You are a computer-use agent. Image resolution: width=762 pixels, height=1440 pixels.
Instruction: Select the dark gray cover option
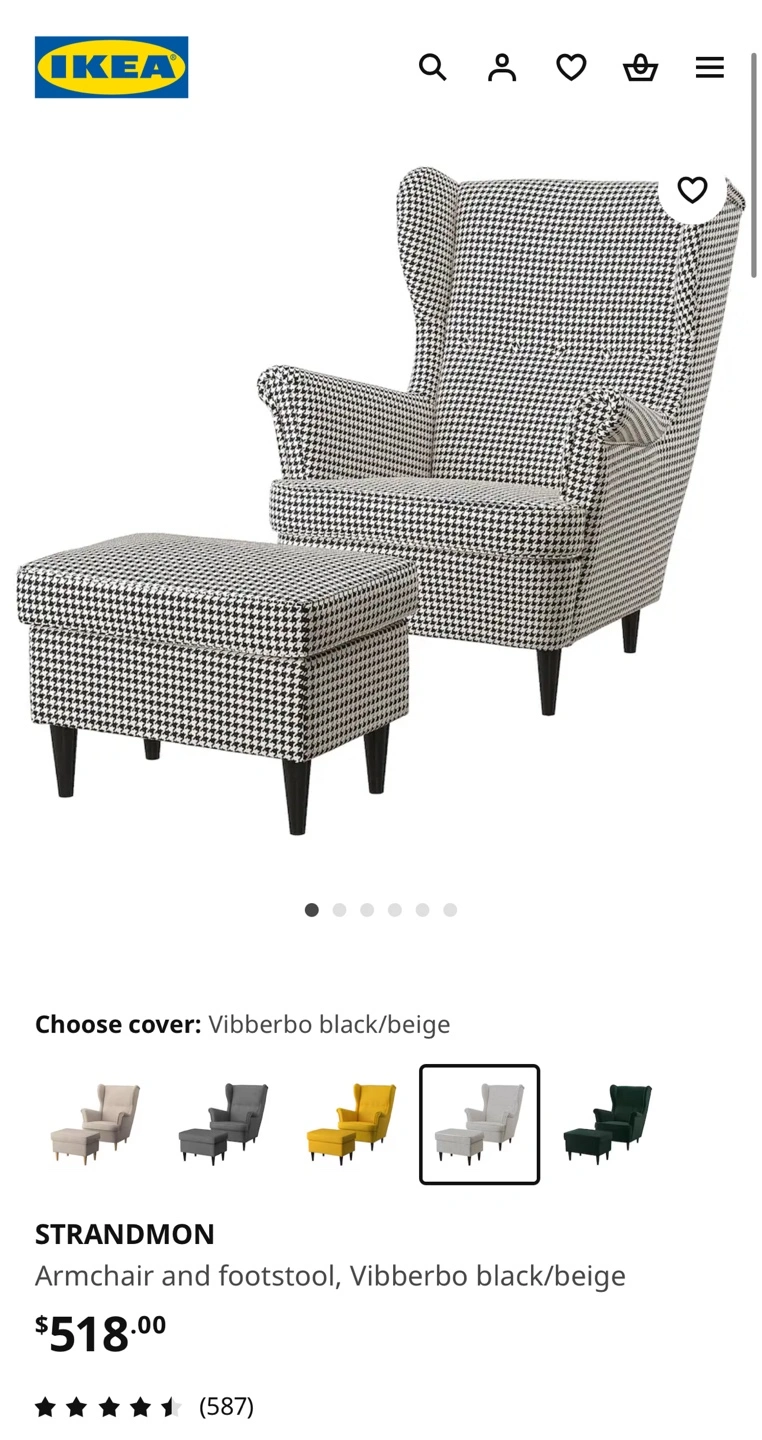223,1124
